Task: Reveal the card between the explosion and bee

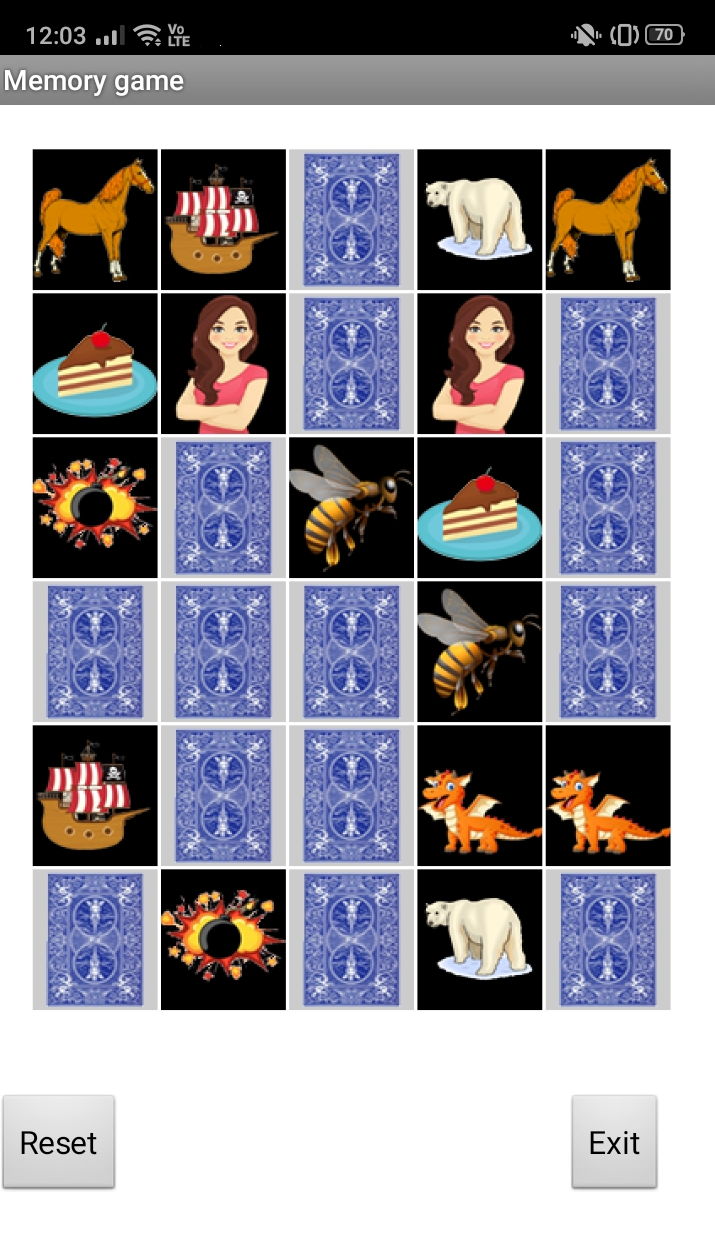Action: [223, 507]
